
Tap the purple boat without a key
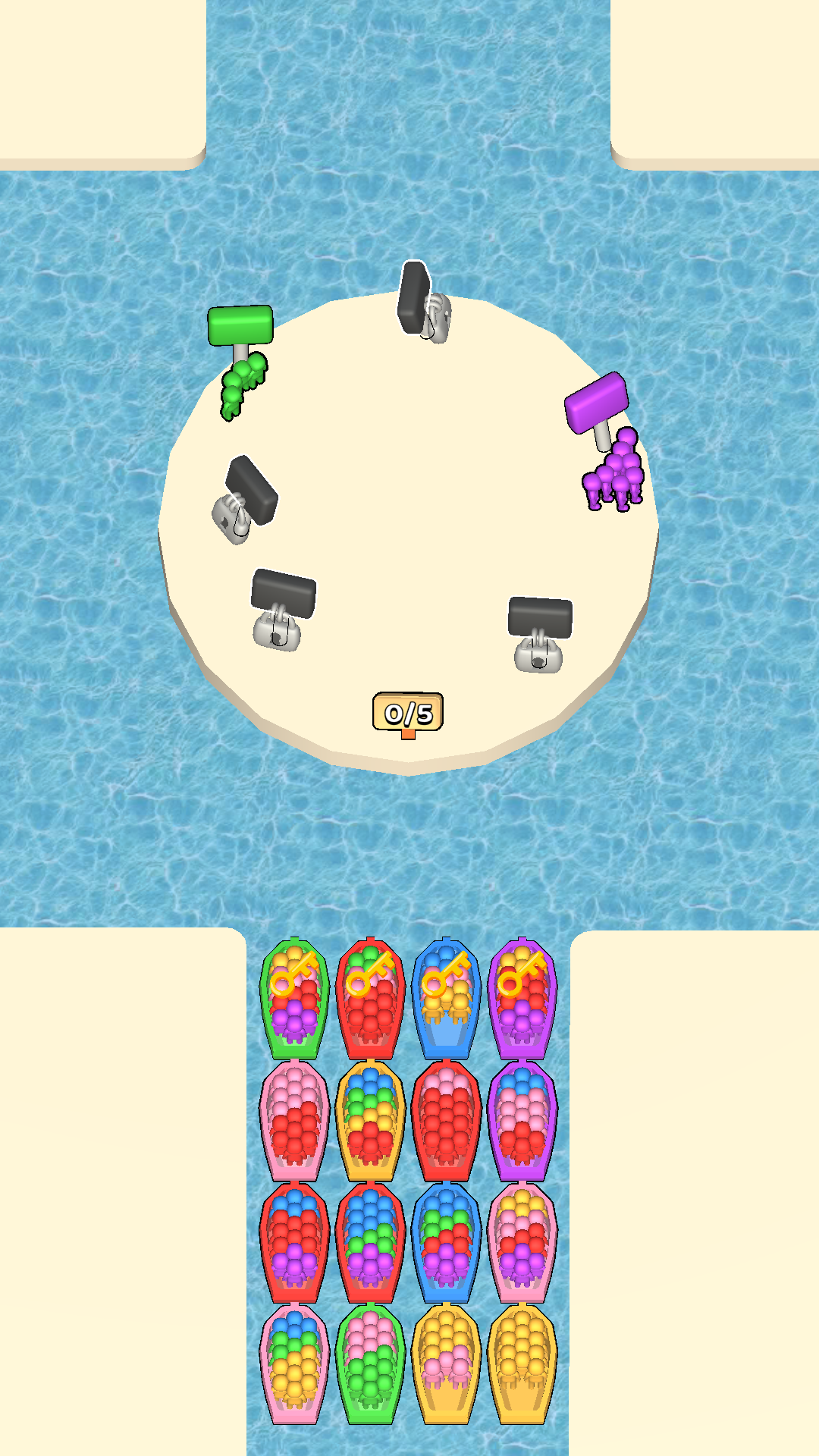pos(523,1121)
